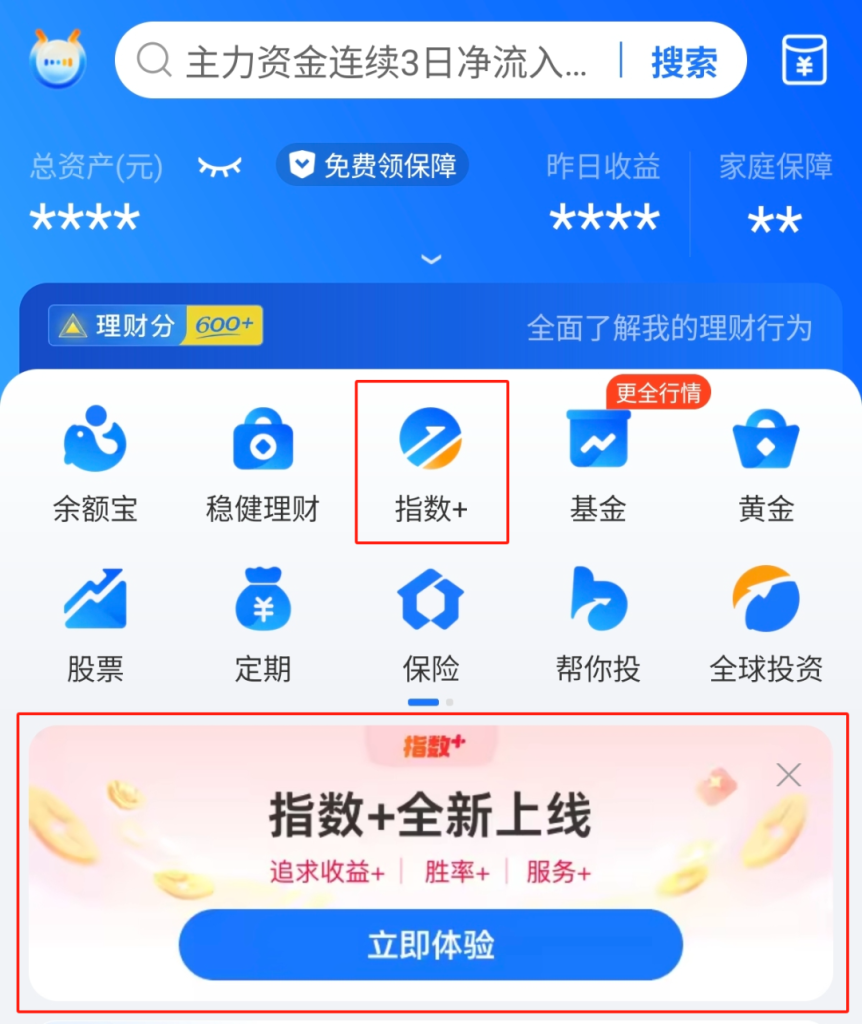
Task: Open the yuan bill icon at top right
Action: [804, 60]
